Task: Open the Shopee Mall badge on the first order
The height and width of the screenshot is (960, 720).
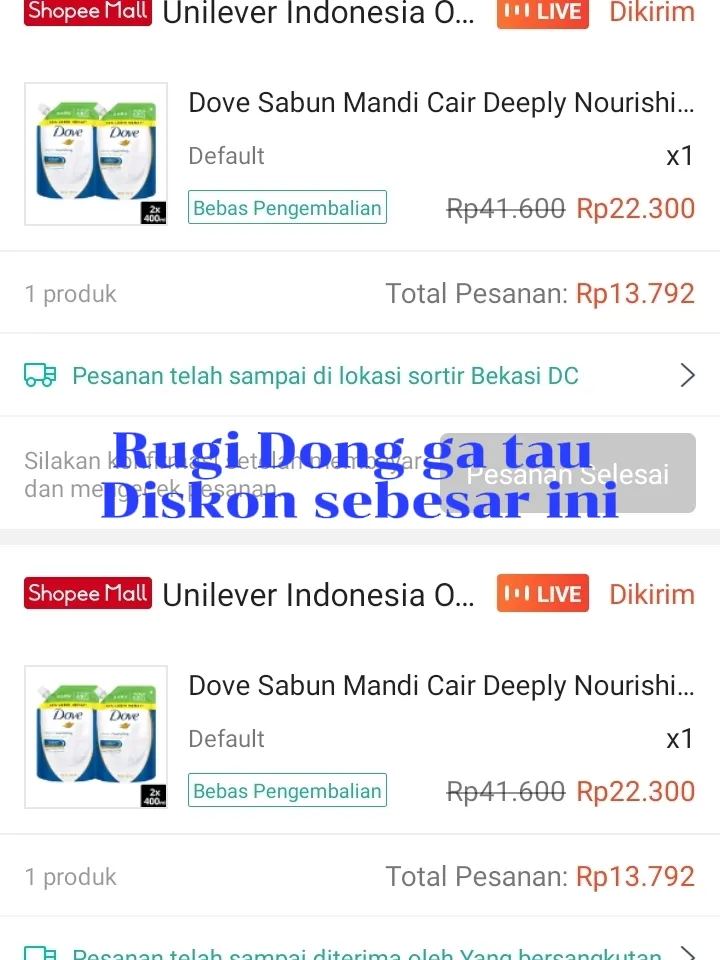Action: tap(87, 12)
